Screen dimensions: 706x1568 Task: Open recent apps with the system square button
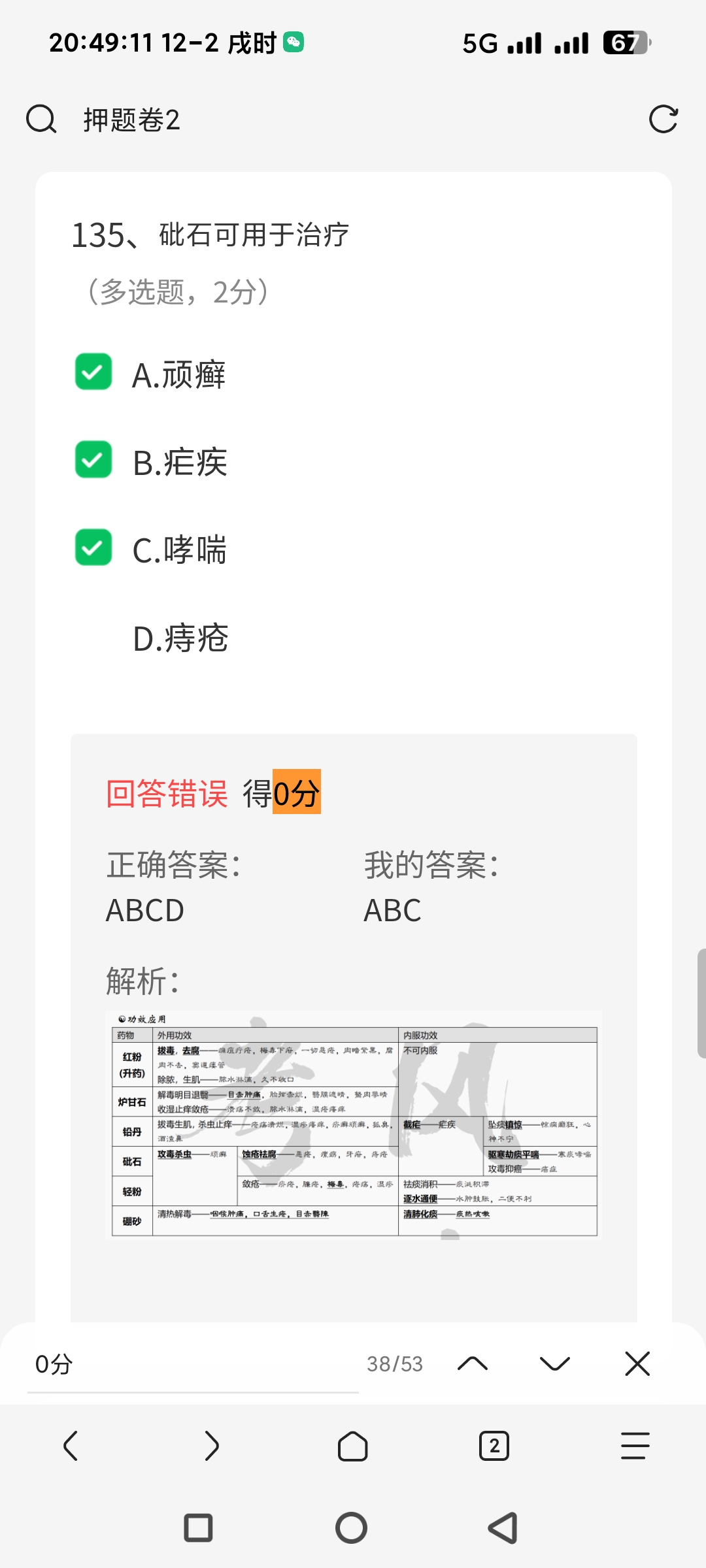pos(199,1528)
